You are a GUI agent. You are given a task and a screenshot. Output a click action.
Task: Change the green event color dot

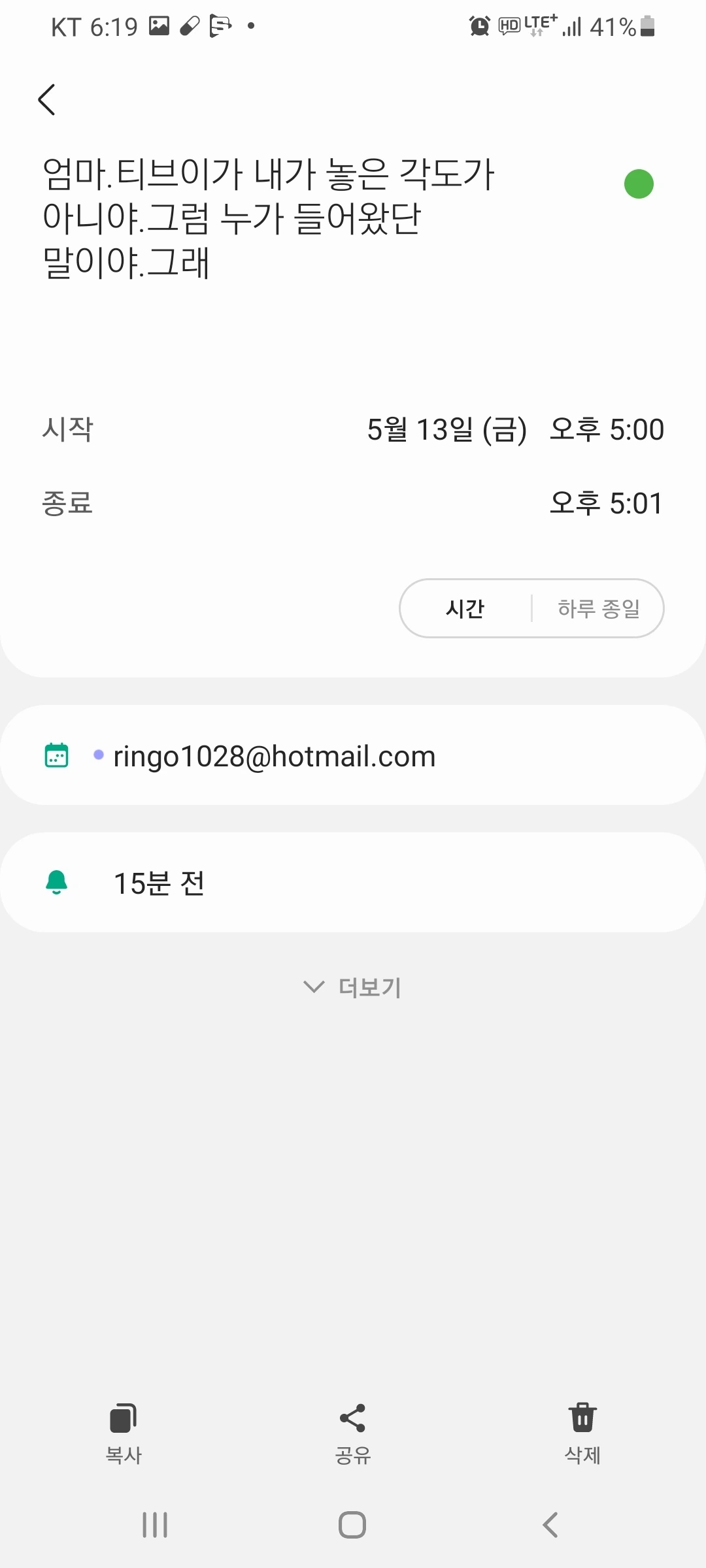point(639,184)
